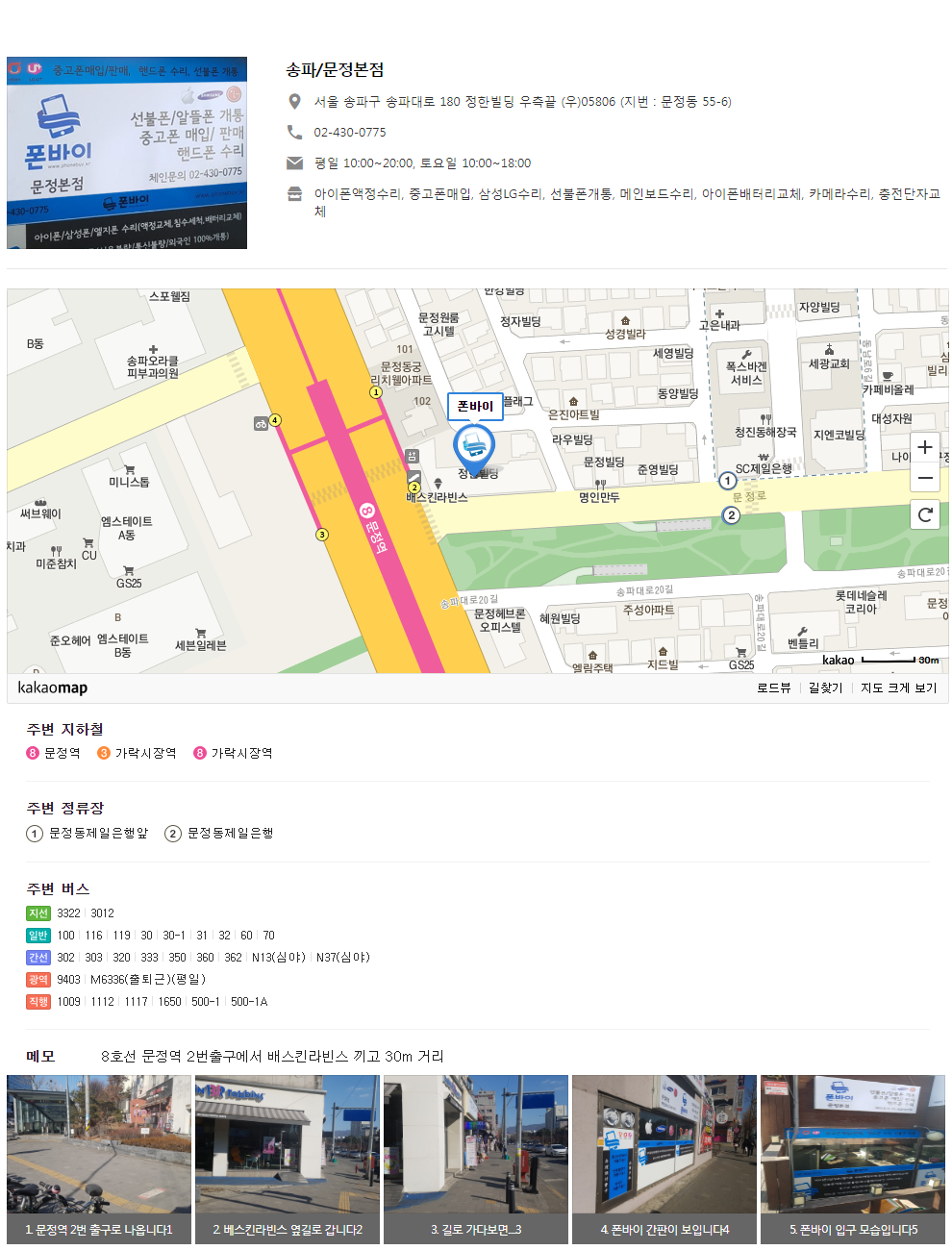Screen dimensions: 952x1250
Task: Reset the map view with refresh icon
Action: click(x=925, y=514)
